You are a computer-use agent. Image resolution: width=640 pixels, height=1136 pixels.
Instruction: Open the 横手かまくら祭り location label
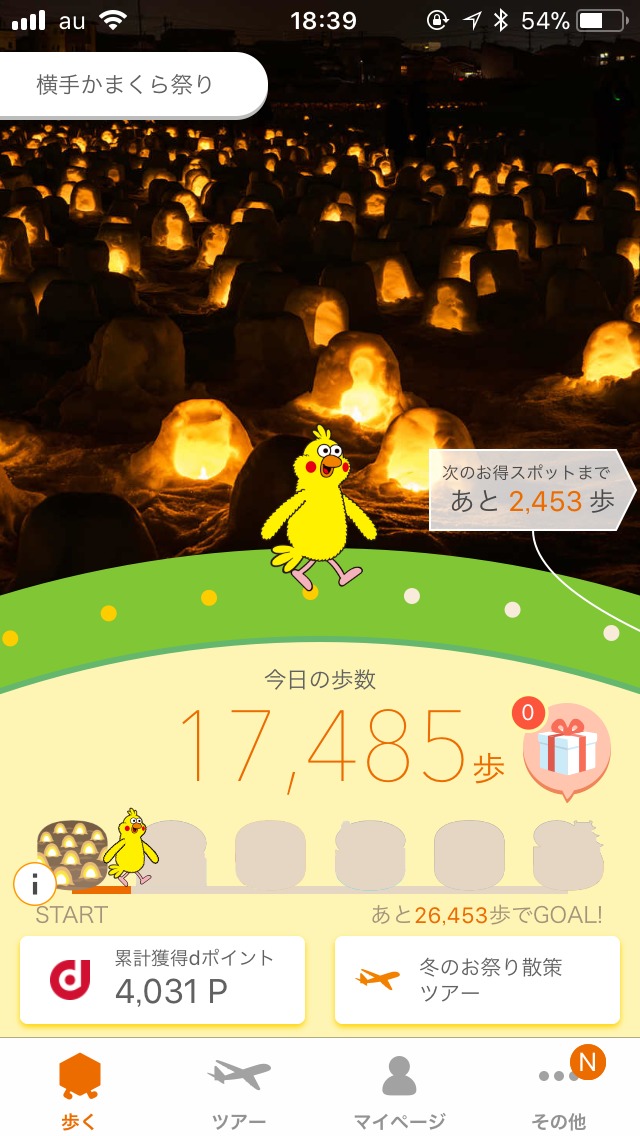(129, 85)
